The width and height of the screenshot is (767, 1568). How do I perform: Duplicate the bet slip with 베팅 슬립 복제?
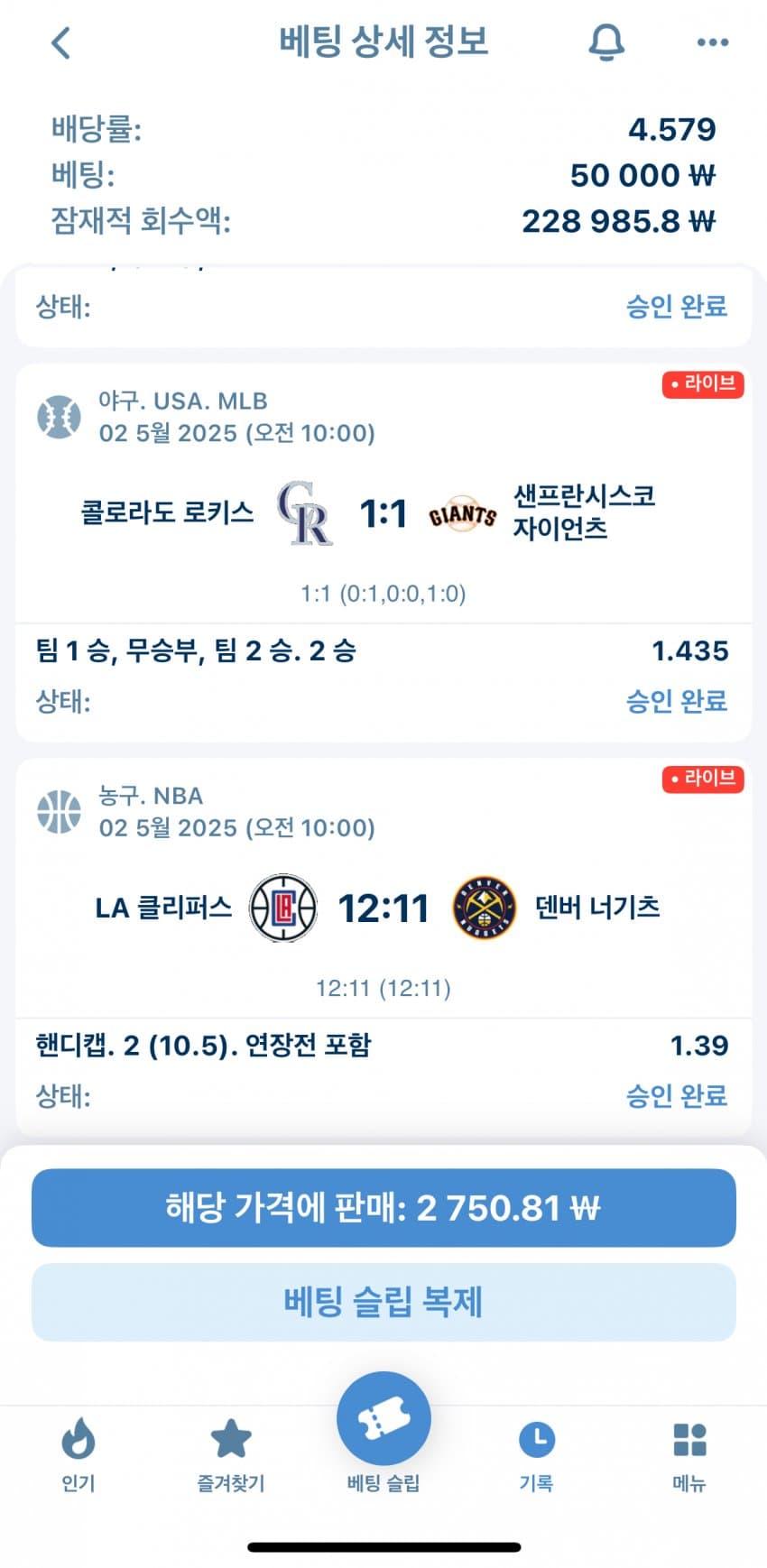point(383,1302)
